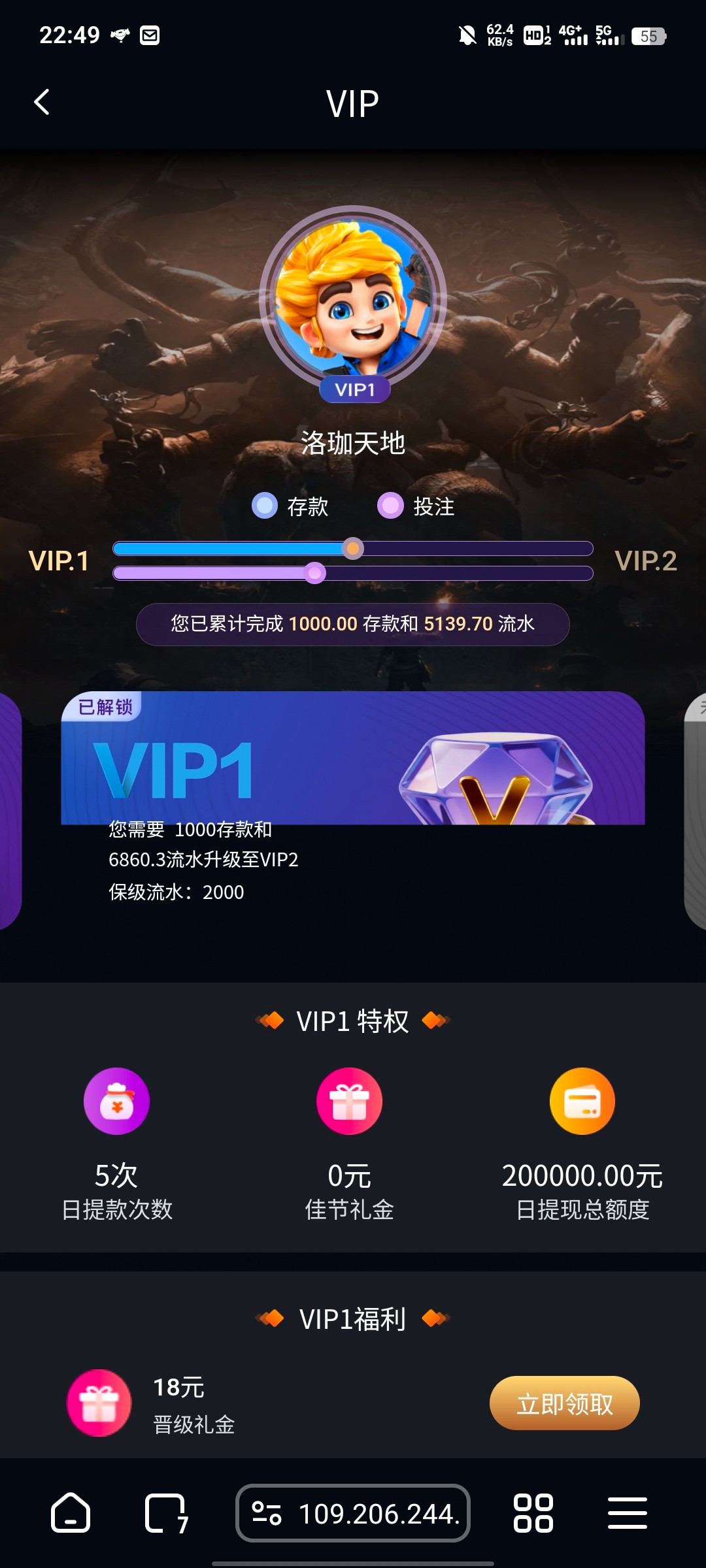Tap the purple money bag icon above 日提款次数
706x1568 pixels.
[116, 1100]
